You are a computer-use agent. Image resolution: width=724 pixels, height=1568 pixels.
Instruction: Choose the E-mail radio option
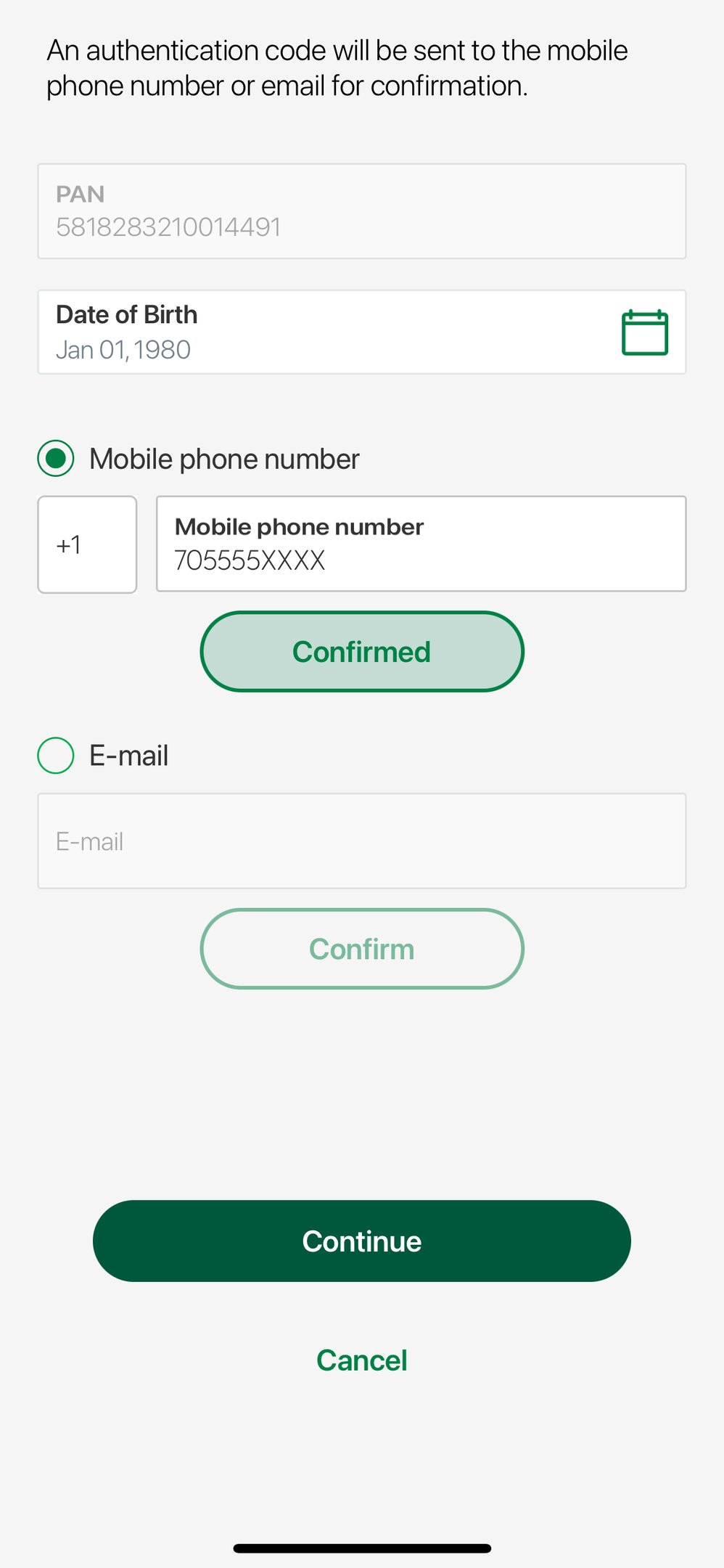(x=56, y=756)
